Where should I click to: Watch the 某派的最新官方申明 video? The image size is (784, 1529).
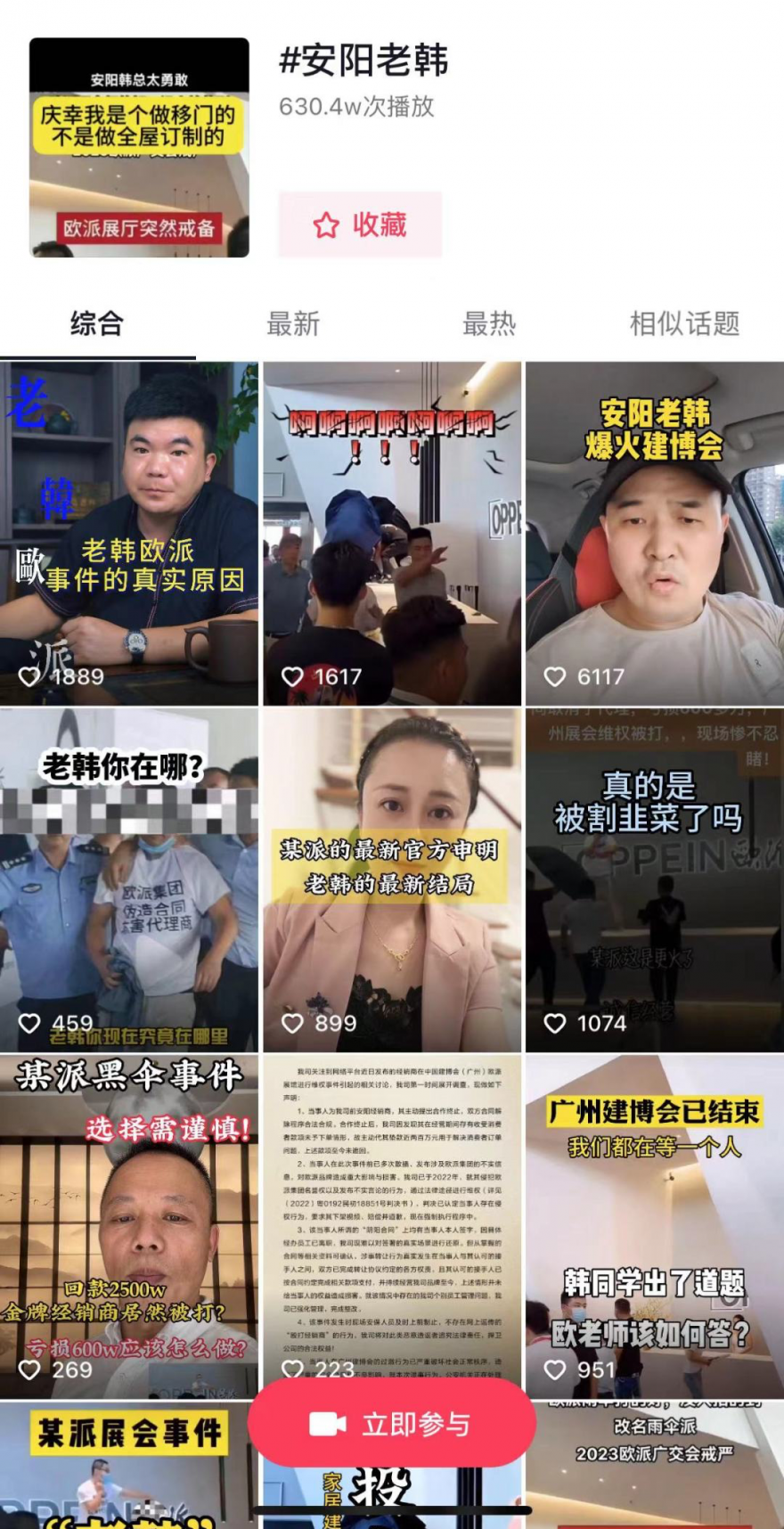click(392, 880)
